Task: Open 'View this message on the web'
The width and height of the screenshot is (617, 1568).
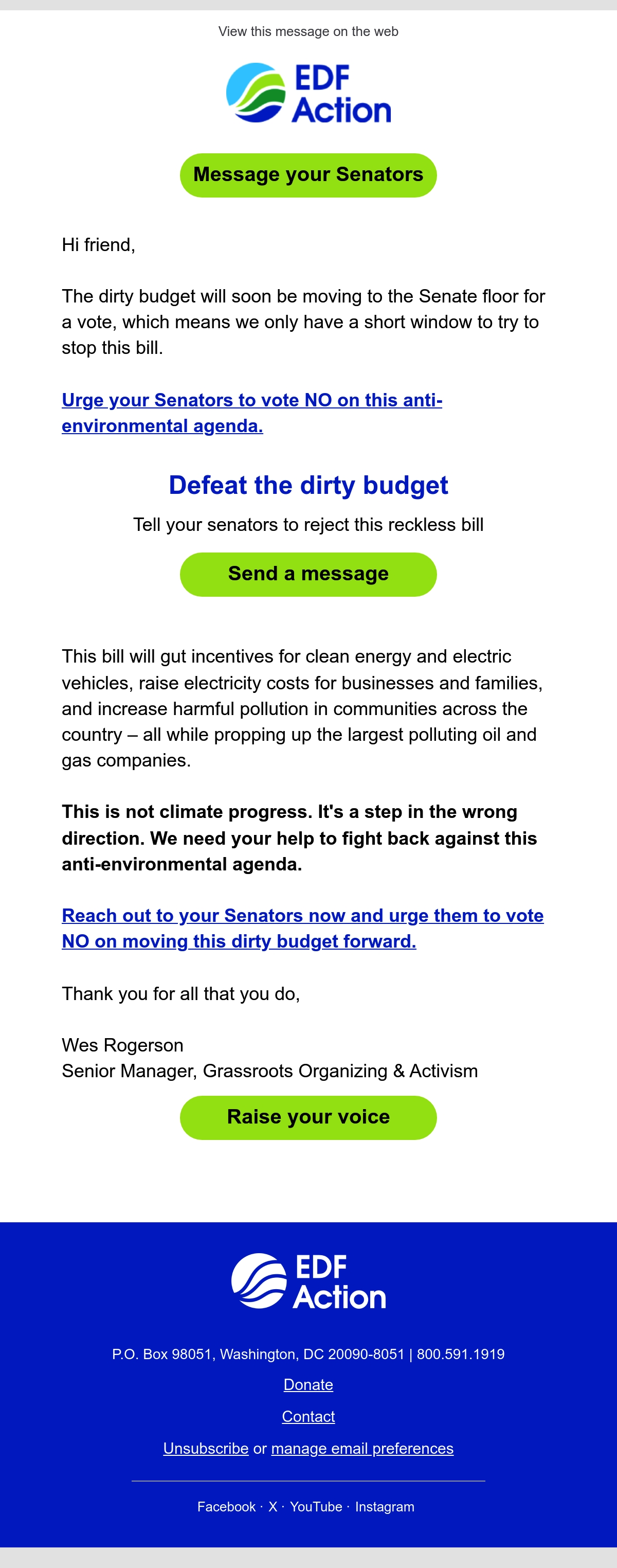Action: click(308, 32)
